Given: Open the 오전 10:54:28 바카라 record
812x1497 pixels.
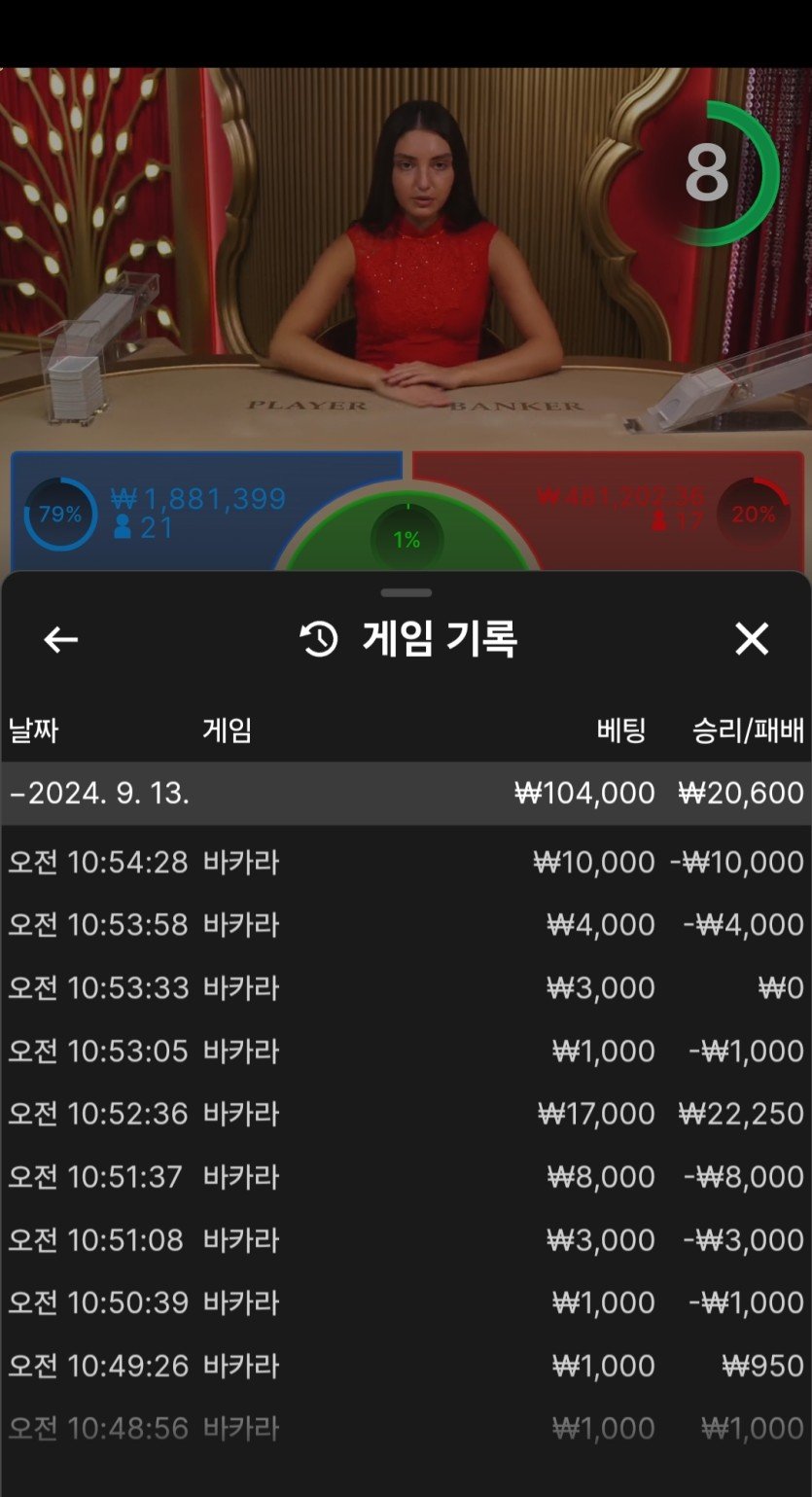Looking at the screenshot, I should coord(406,862).
